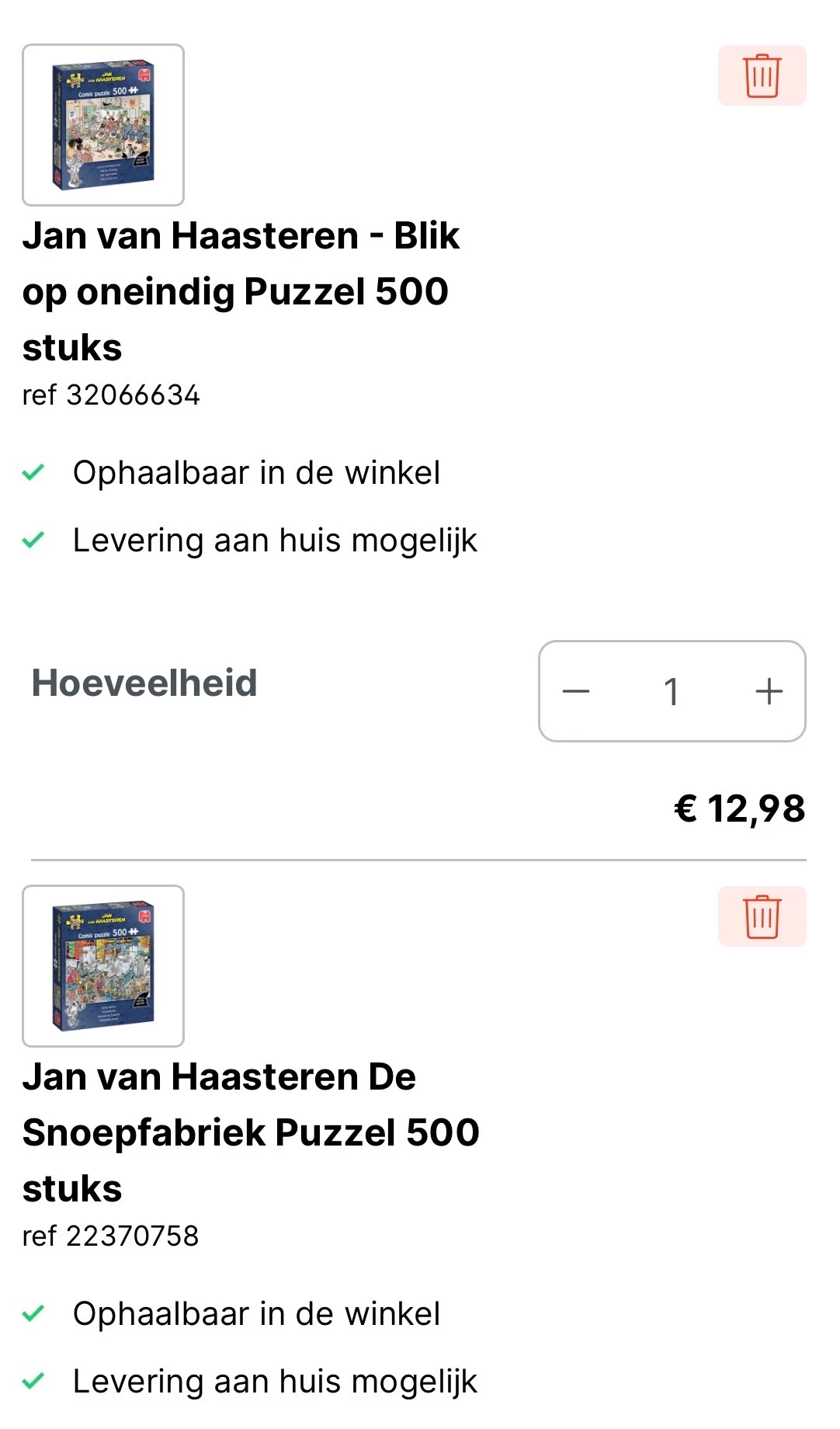Increase quantity using the plus button
This screenshot has height=1429, width=840.
pyautogui.click(x=769, y=691)
